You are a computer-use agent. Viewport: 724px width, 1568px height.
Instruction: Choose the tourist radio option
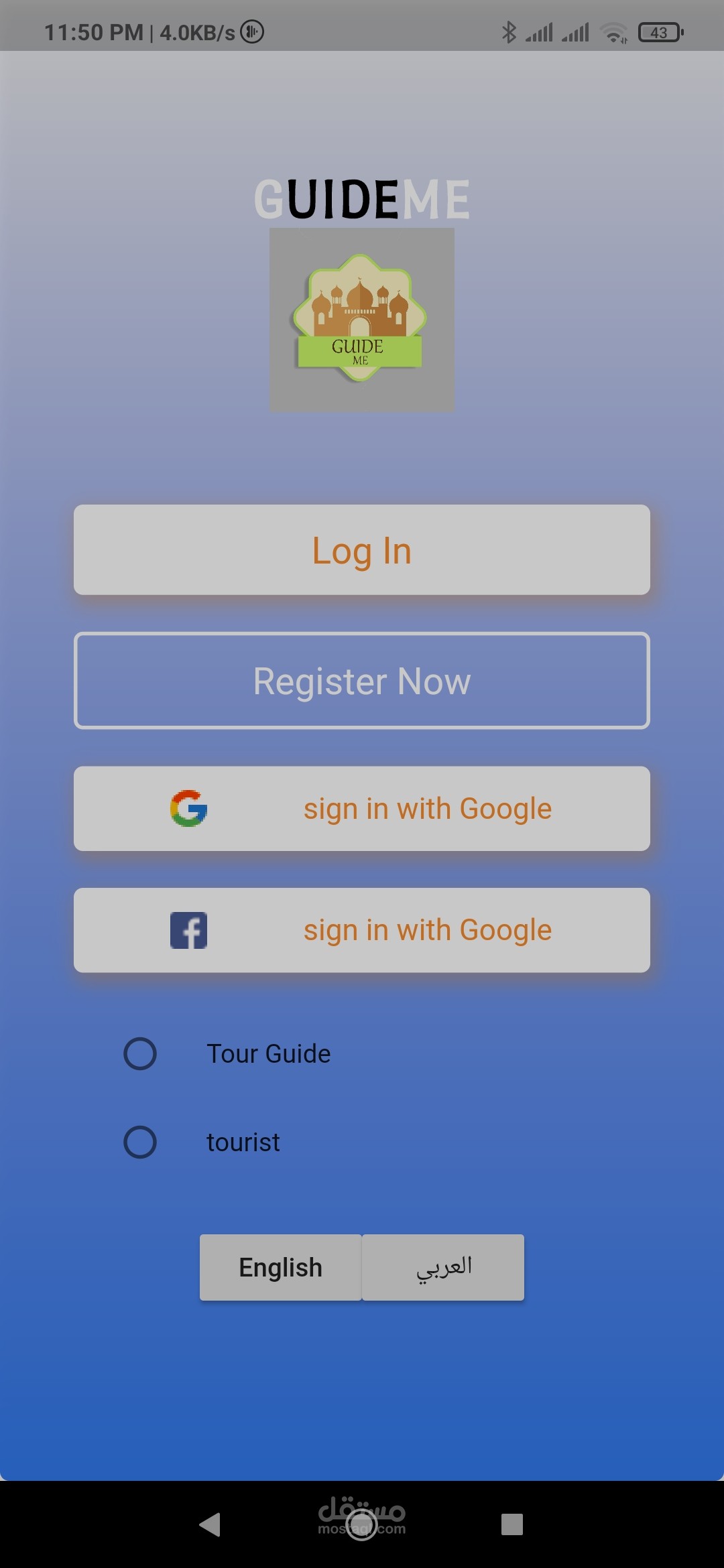pos(140,1142)
